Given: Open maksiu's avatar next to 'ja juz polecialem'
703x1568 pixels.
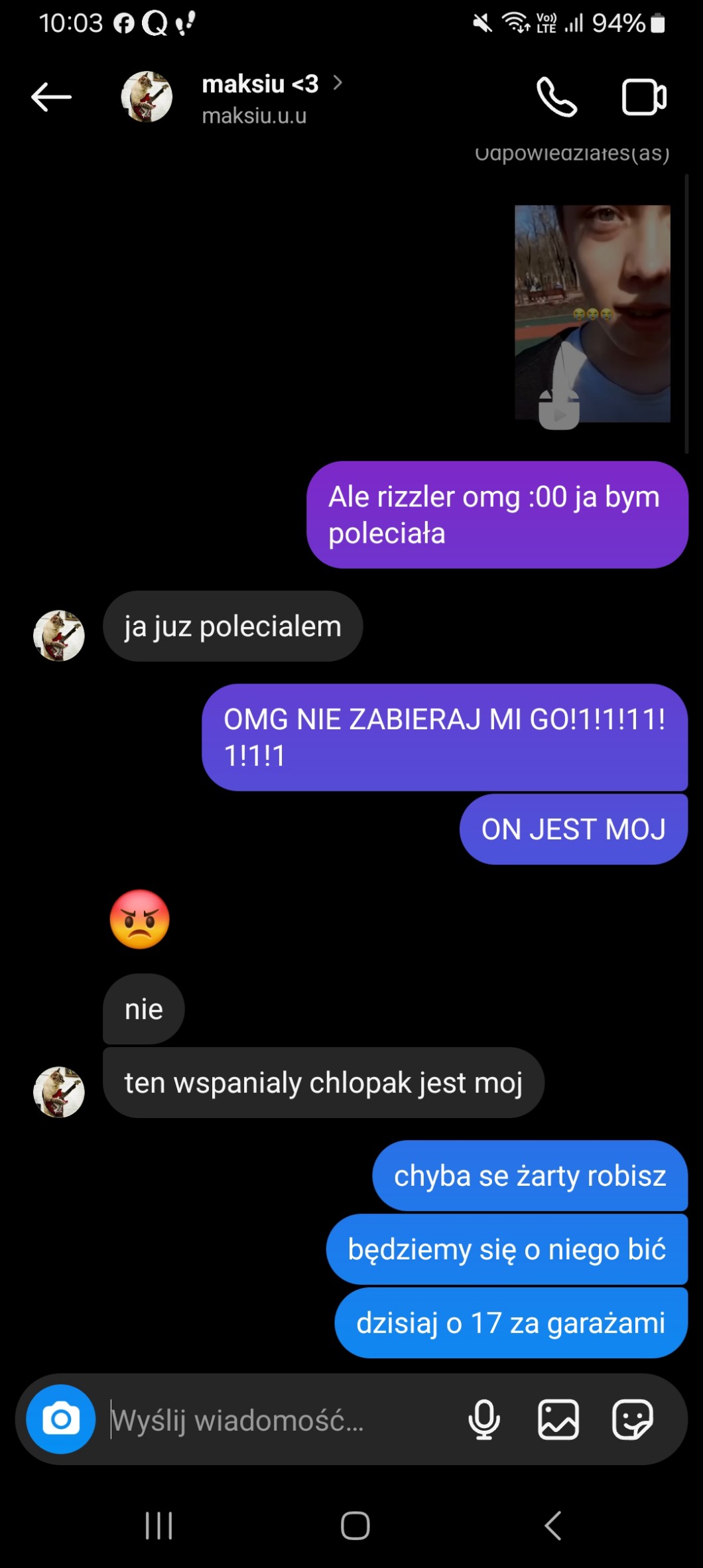Looking at the screenshot, I should [59, 635].
